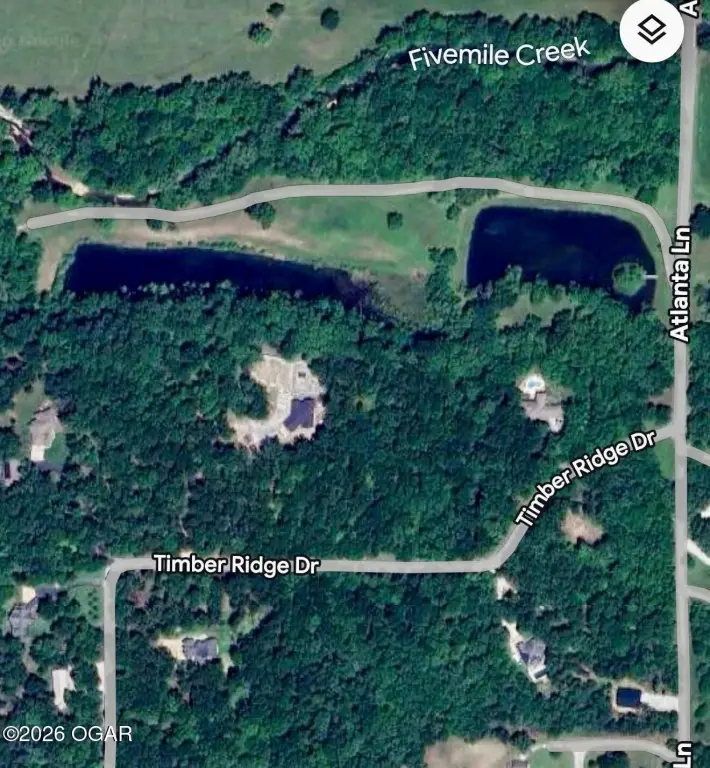Open the map layers button

pyautogui.click(x=652, y=31)
